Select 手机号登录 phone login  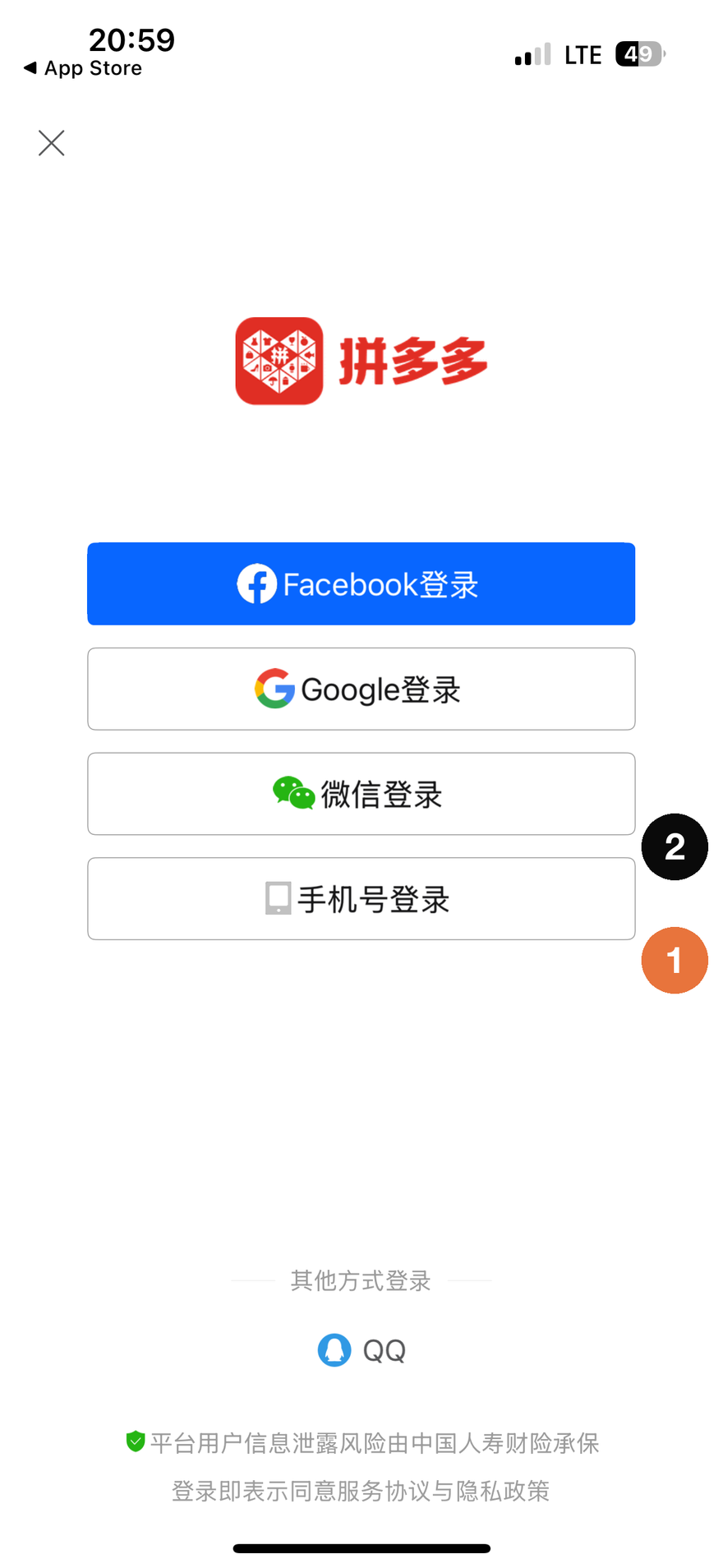click(x=361, y=898)
